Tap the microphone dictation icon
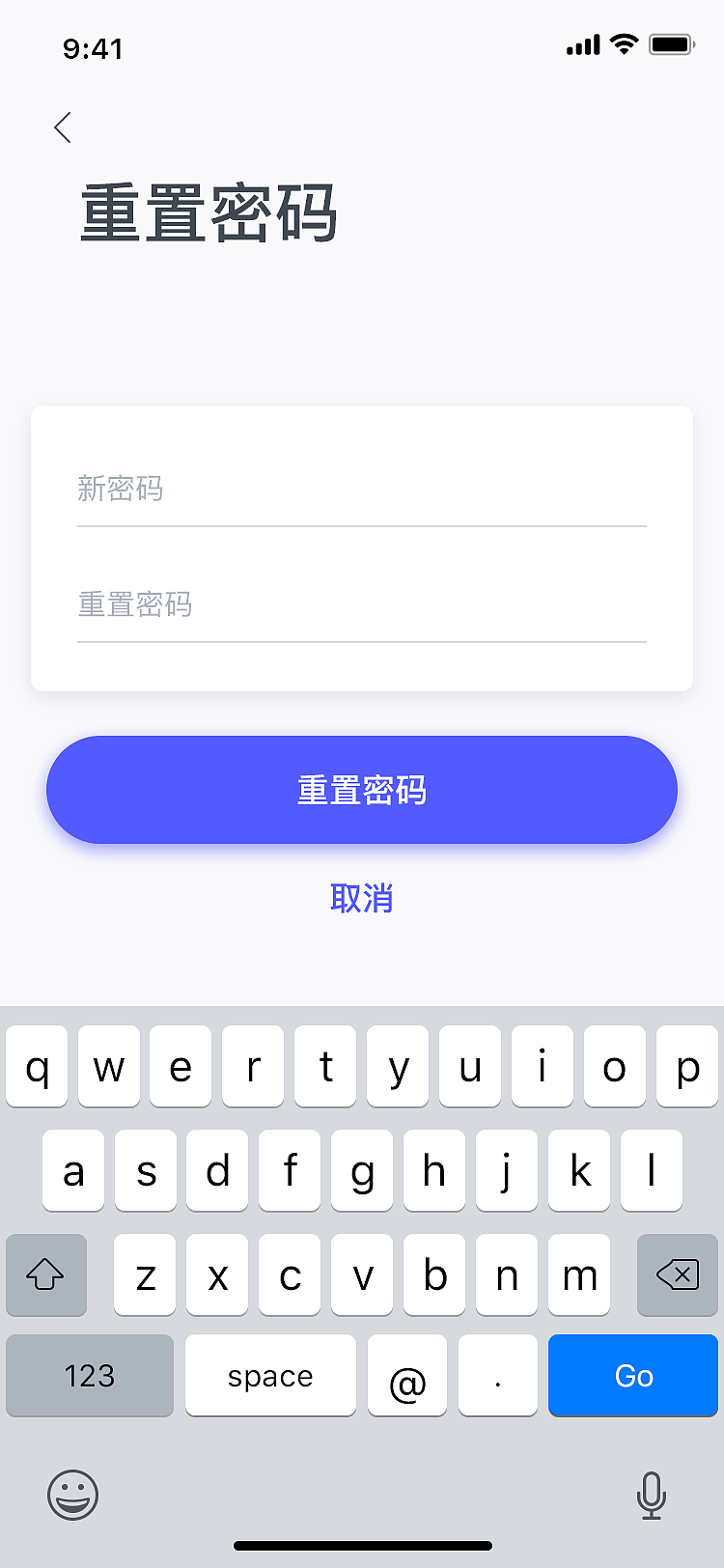Image resolution: width=724 pixels, height=1568 pixels. [x=652, y=1494]
